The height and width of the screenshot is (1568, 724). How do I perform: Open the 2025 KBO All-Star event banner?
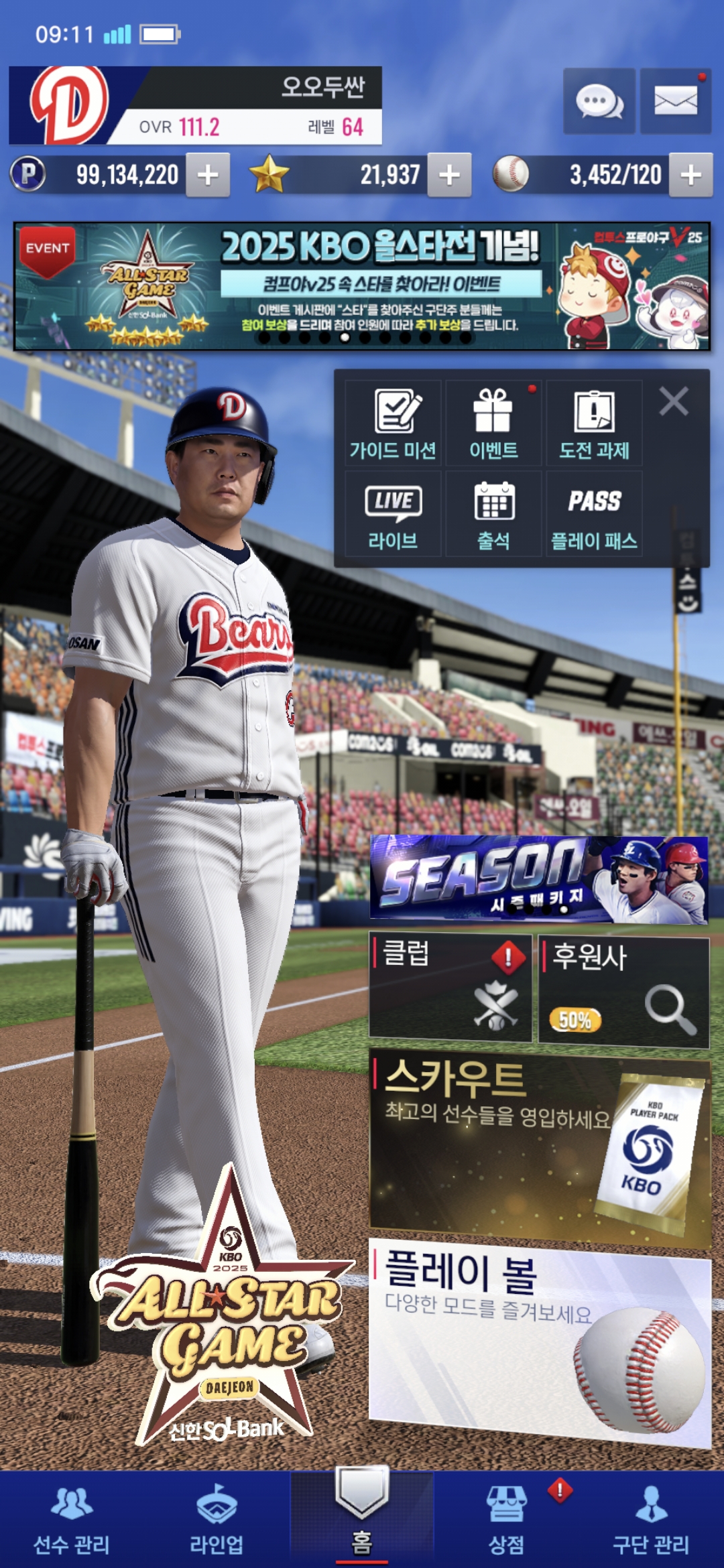click(362, 286)
